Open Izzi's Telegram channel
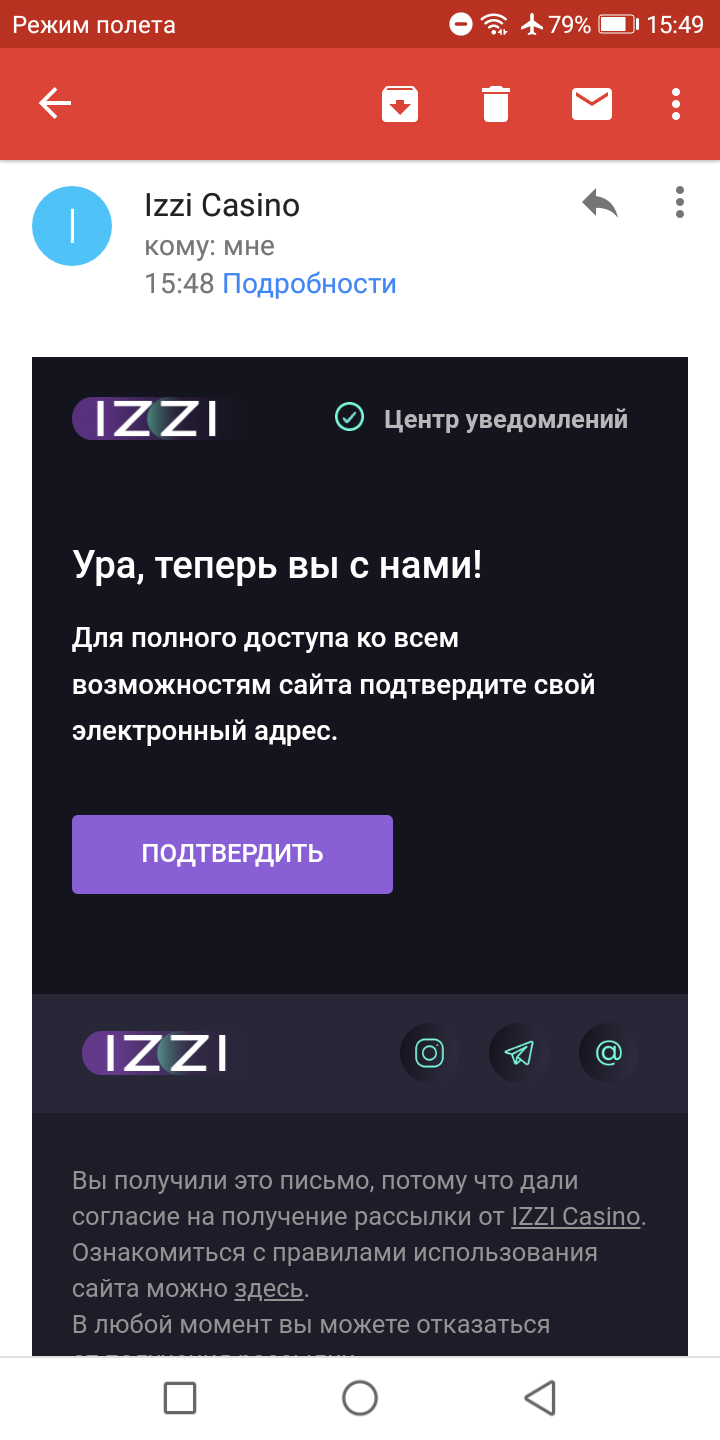This screenshot has width=720, height=1440. click(519, 1053)
